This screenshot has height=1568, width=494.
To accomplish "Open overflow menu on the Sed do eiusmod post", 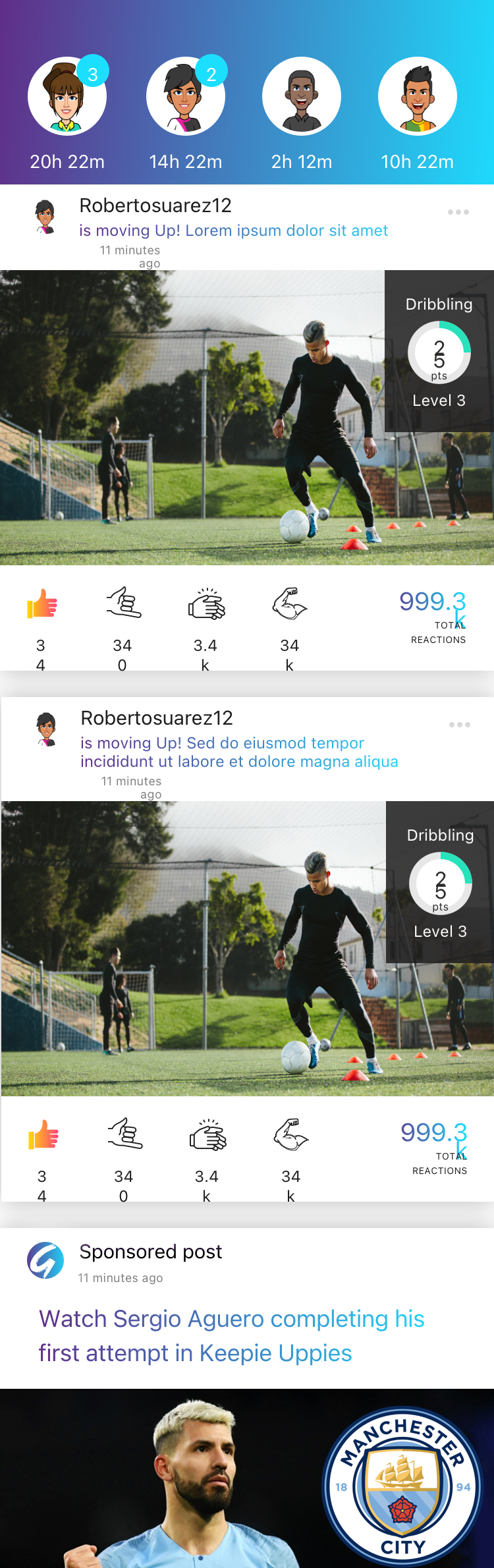I will (x=460, y=725).
